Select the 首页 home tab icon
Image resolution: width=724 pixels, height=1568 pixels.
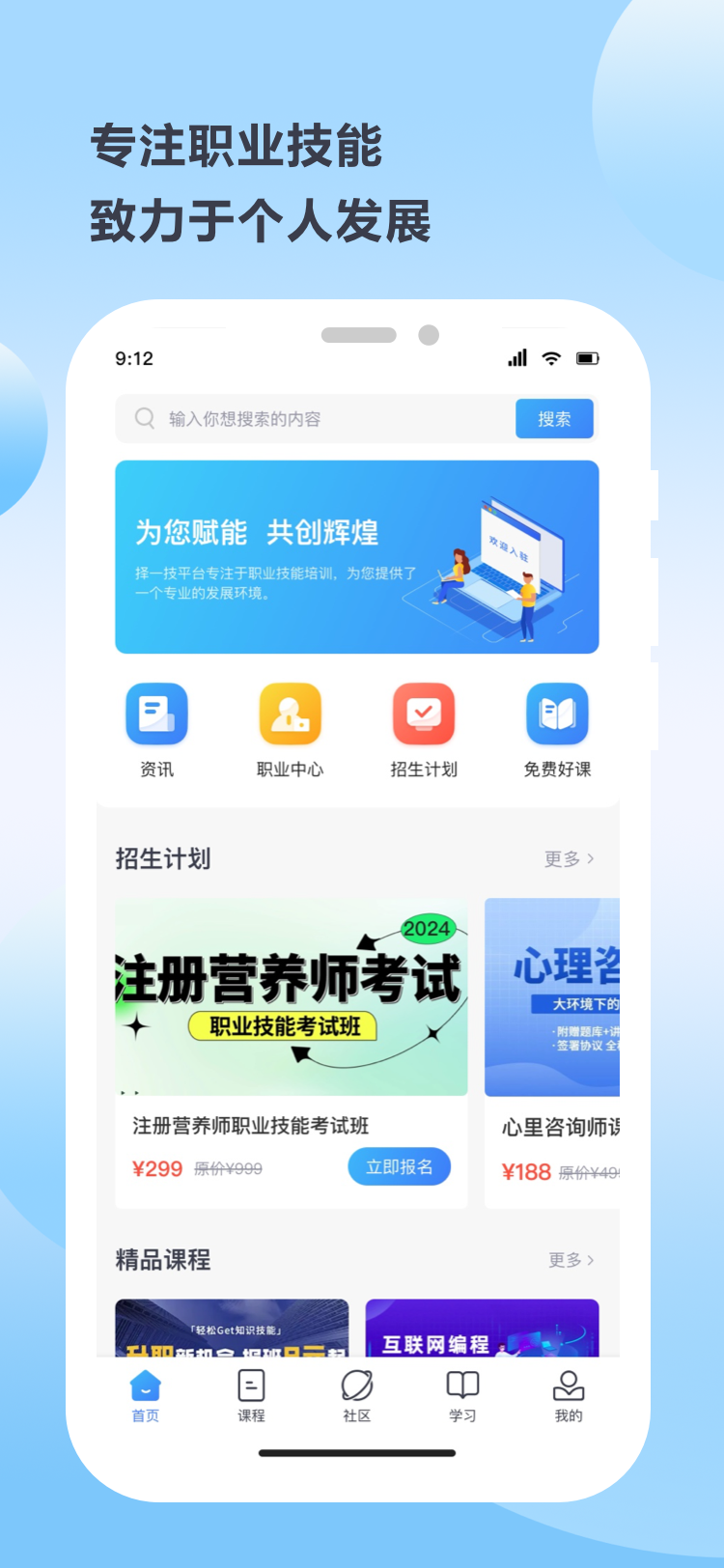pyautogui.click(x=144, y=1385)
